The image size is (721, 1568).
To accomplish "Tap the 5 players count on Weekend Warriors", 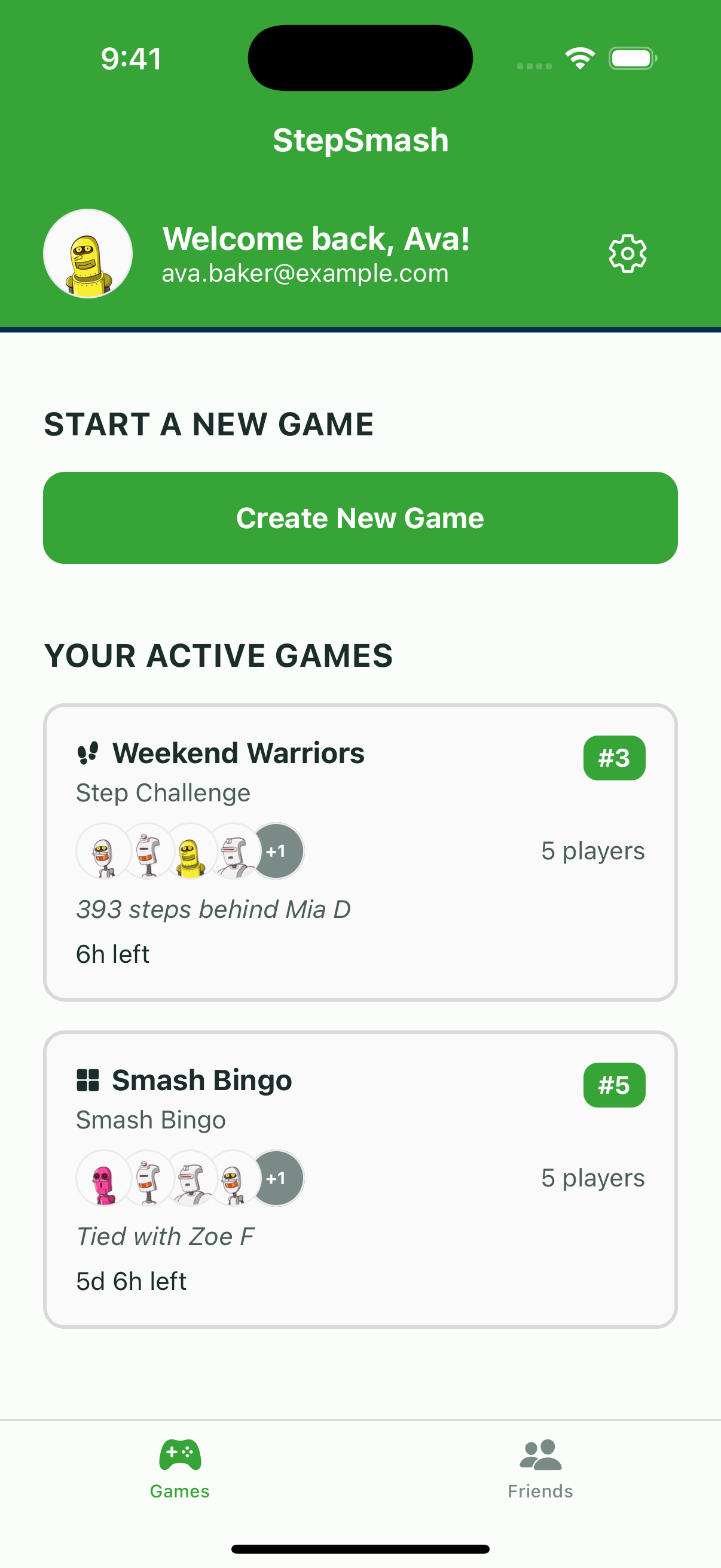I will [x=592, y=850].
